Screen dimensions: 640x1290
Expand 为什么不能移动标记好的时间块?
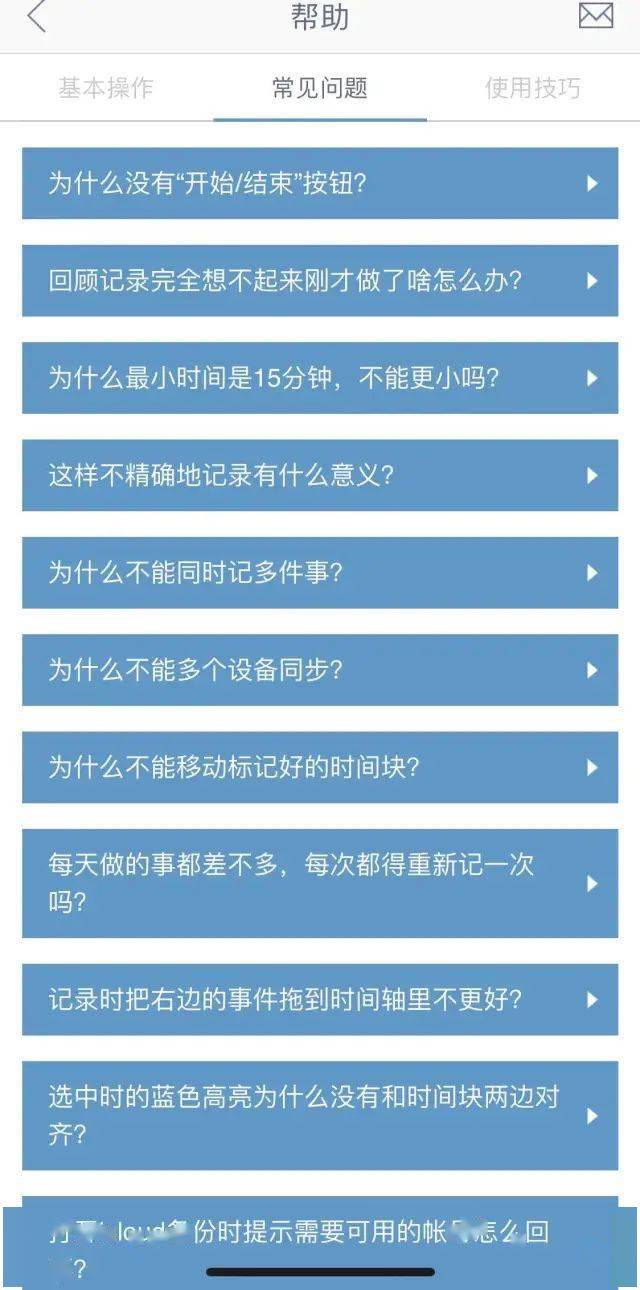[320, 767]
